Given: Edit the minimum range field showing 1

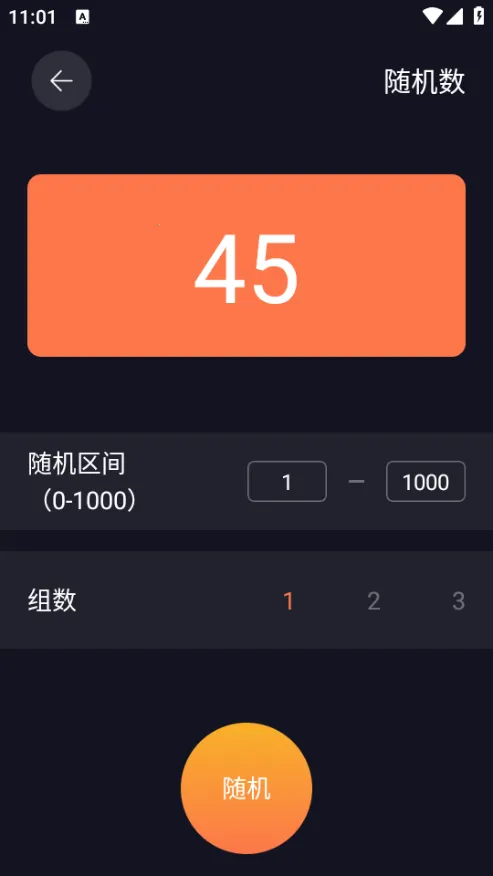Looking at the screenshot, I should pyautogui.click(x=287, y=482).
